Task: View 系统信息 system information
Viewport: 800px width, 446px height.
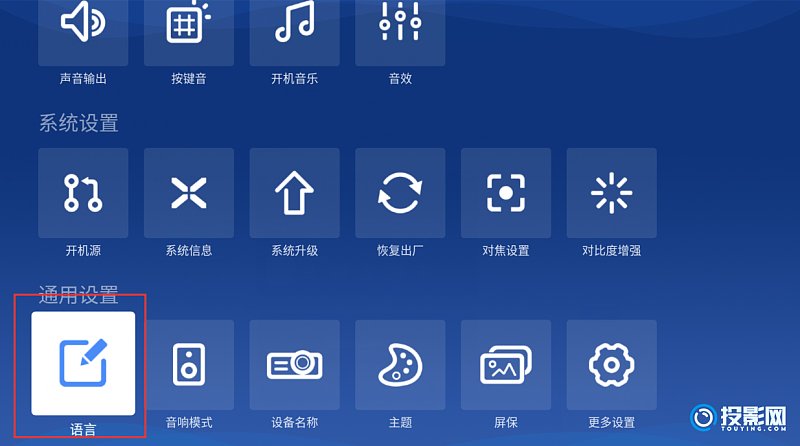Action: pos(189,193)
